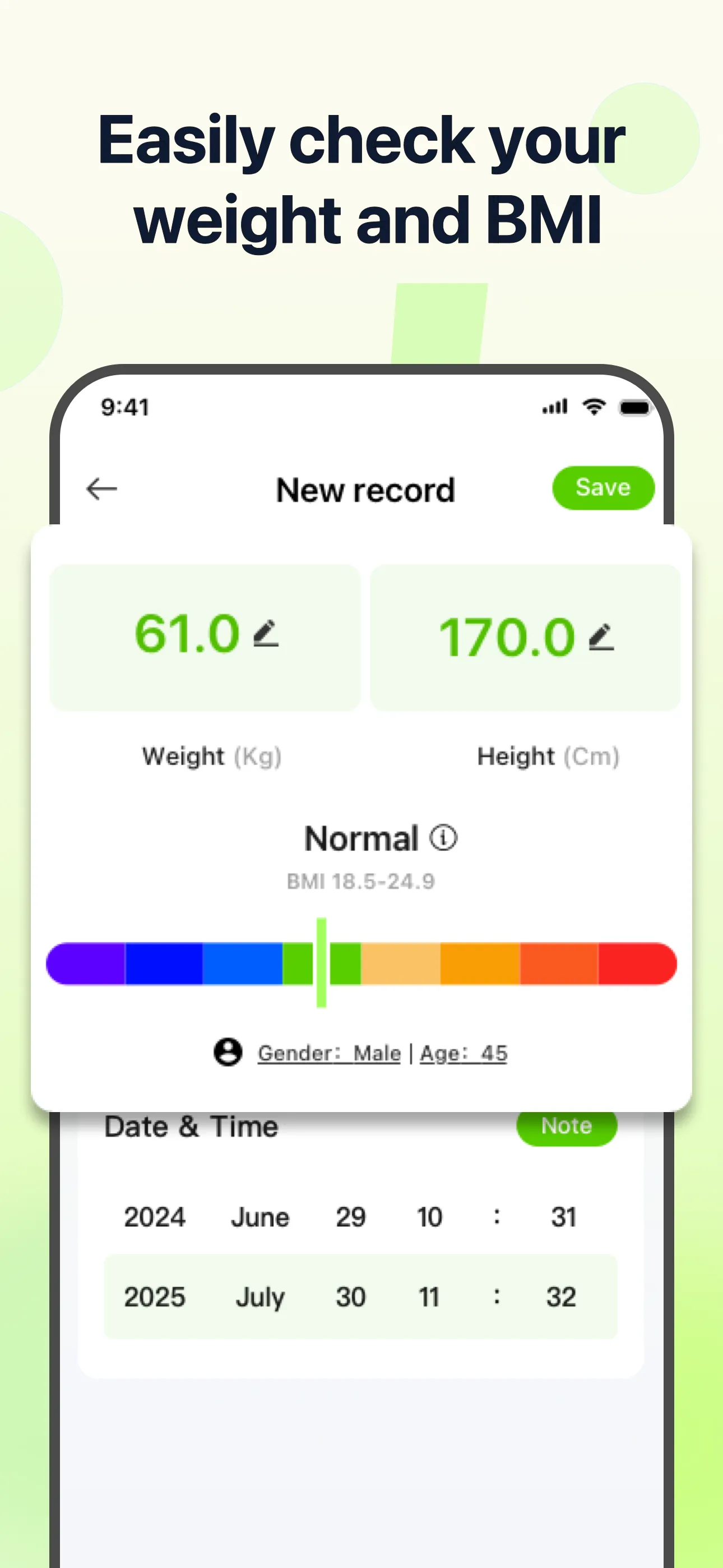Tap the profile avatar icon near Gender

pos(227,1052)
